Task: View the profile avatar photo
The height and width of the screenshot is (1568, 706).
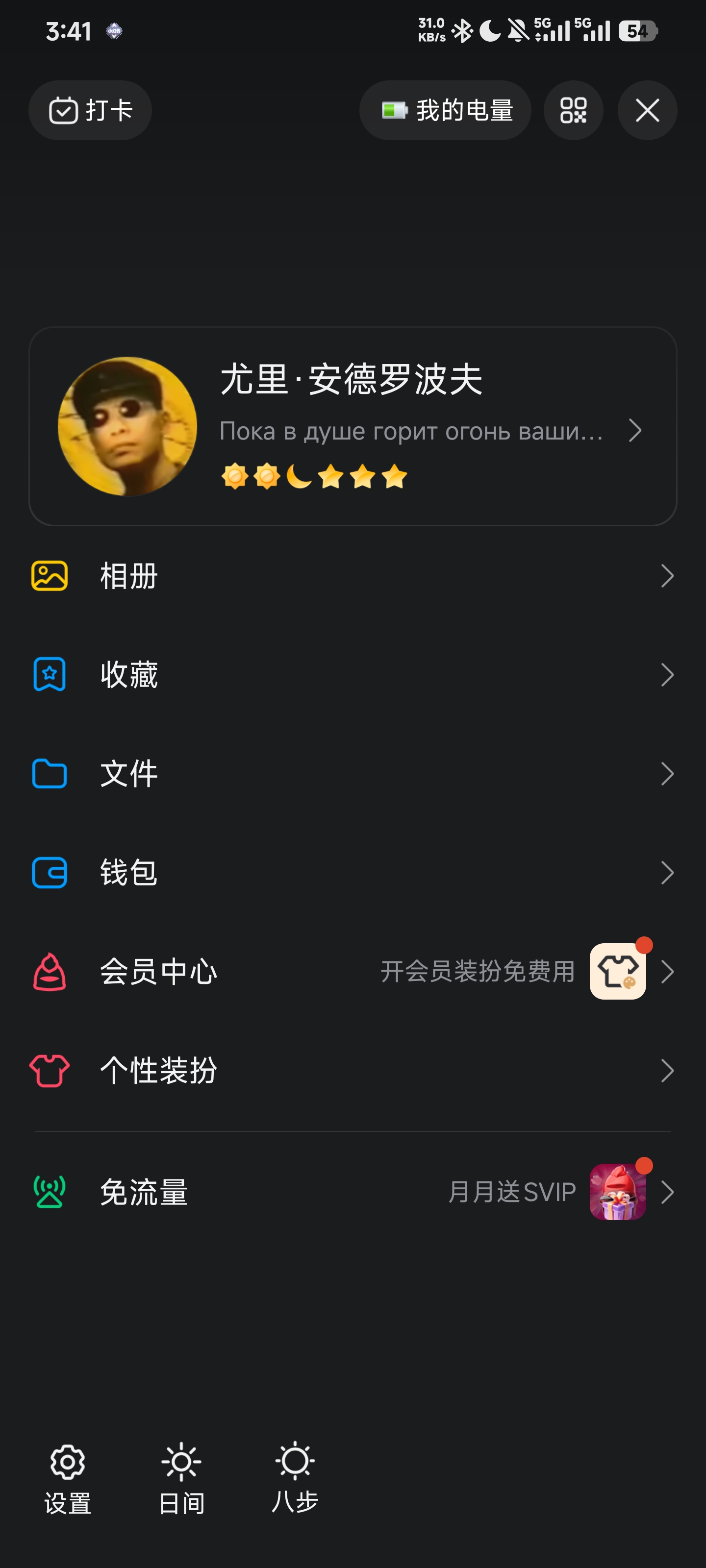Action: pyautogui.click(x=127, y=426)
